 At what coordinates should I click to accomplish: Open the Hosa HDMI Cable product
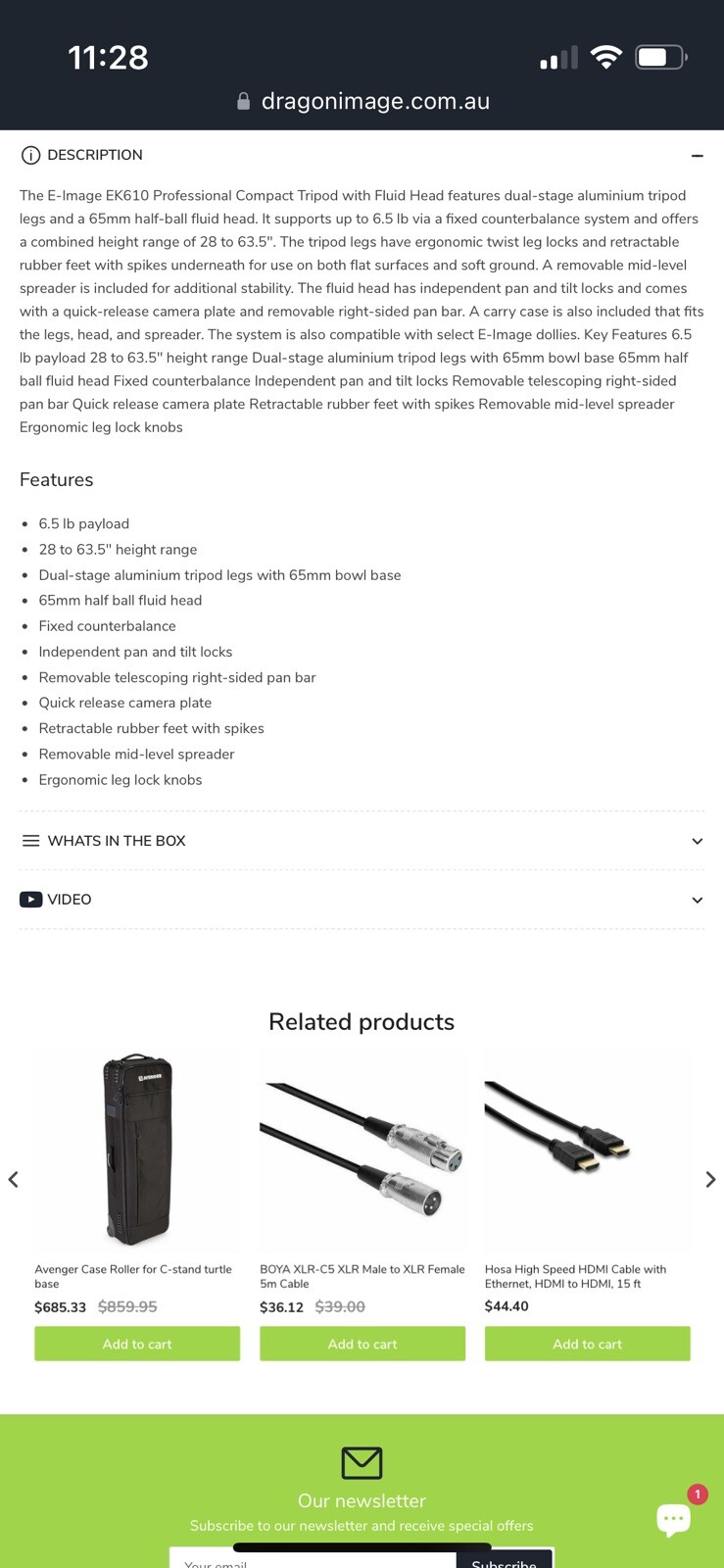pos(587,1151)
